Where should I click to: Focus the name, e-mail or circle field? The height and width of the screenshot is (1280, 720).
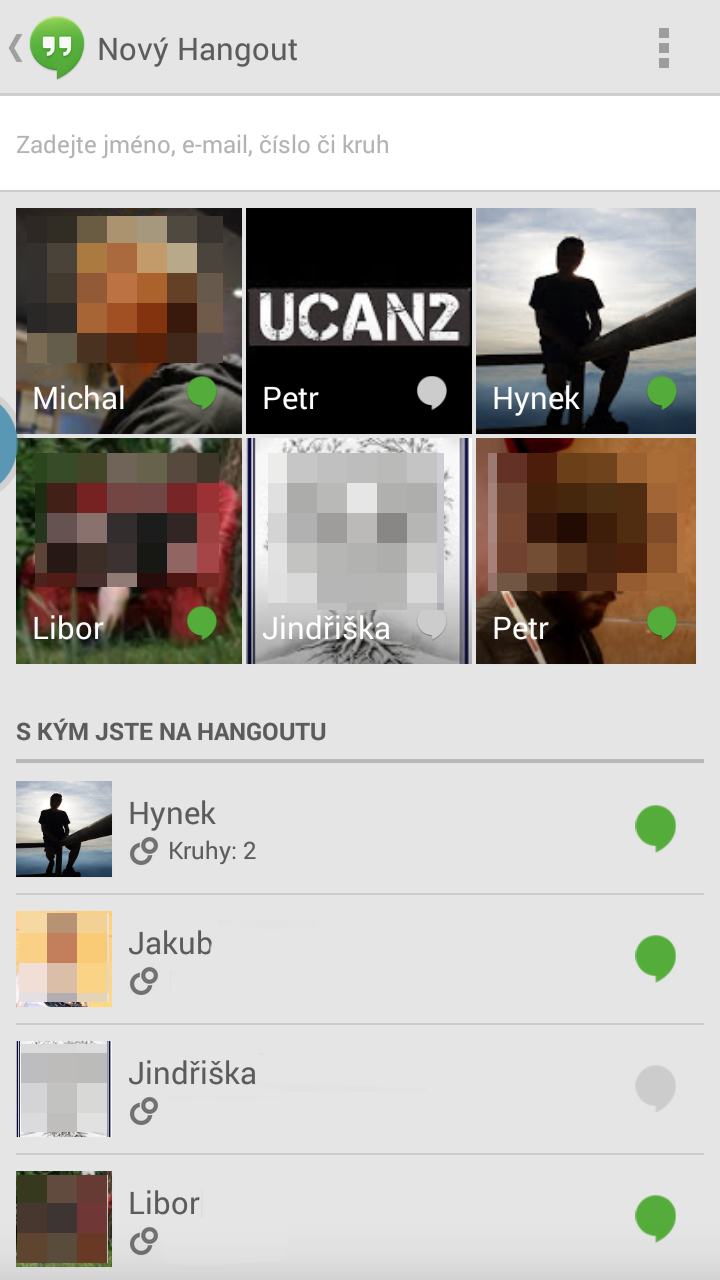(360, 145)
